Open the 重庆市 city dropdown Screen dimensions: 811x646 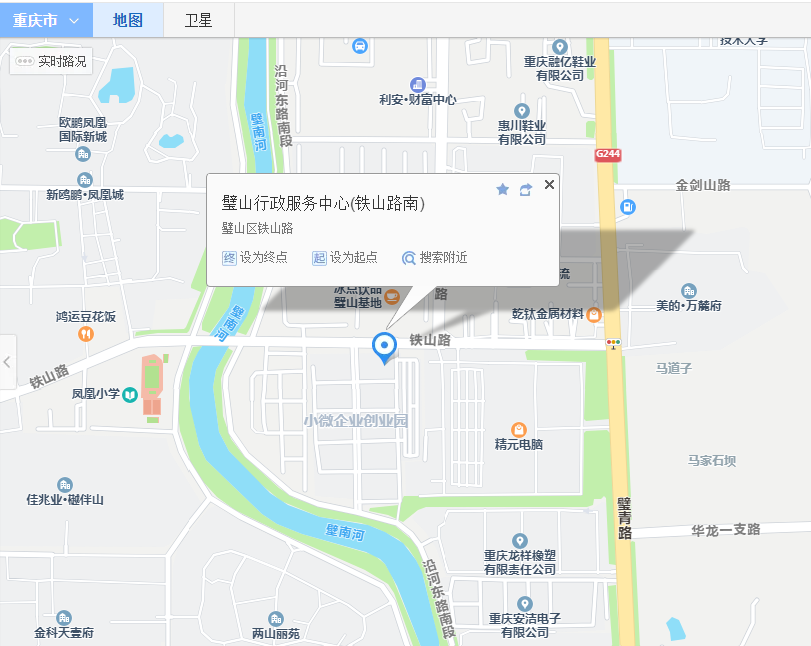pyautogui.click(x=46, y=20)
